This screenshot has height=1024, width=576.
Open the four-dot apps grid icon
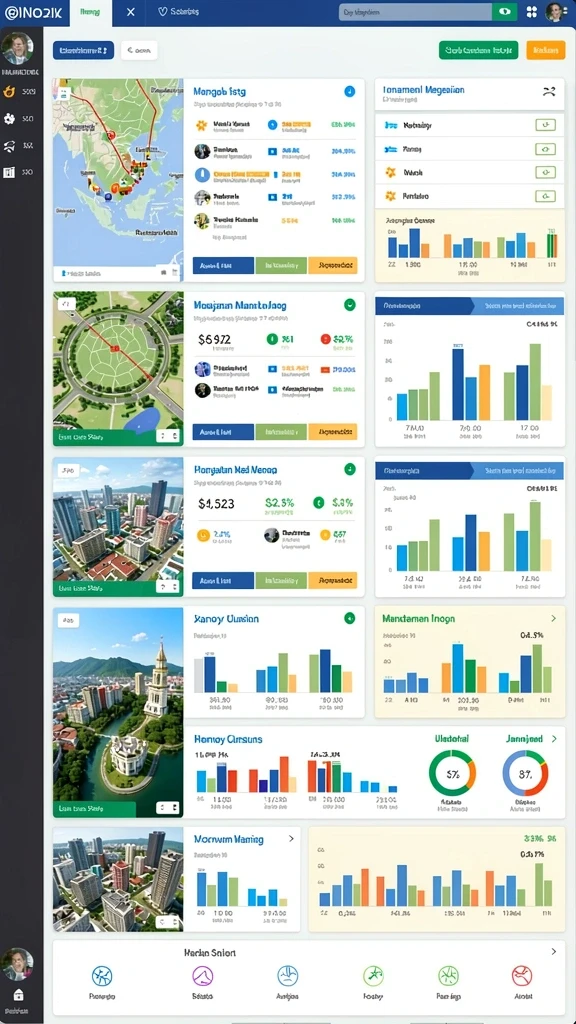531,12
